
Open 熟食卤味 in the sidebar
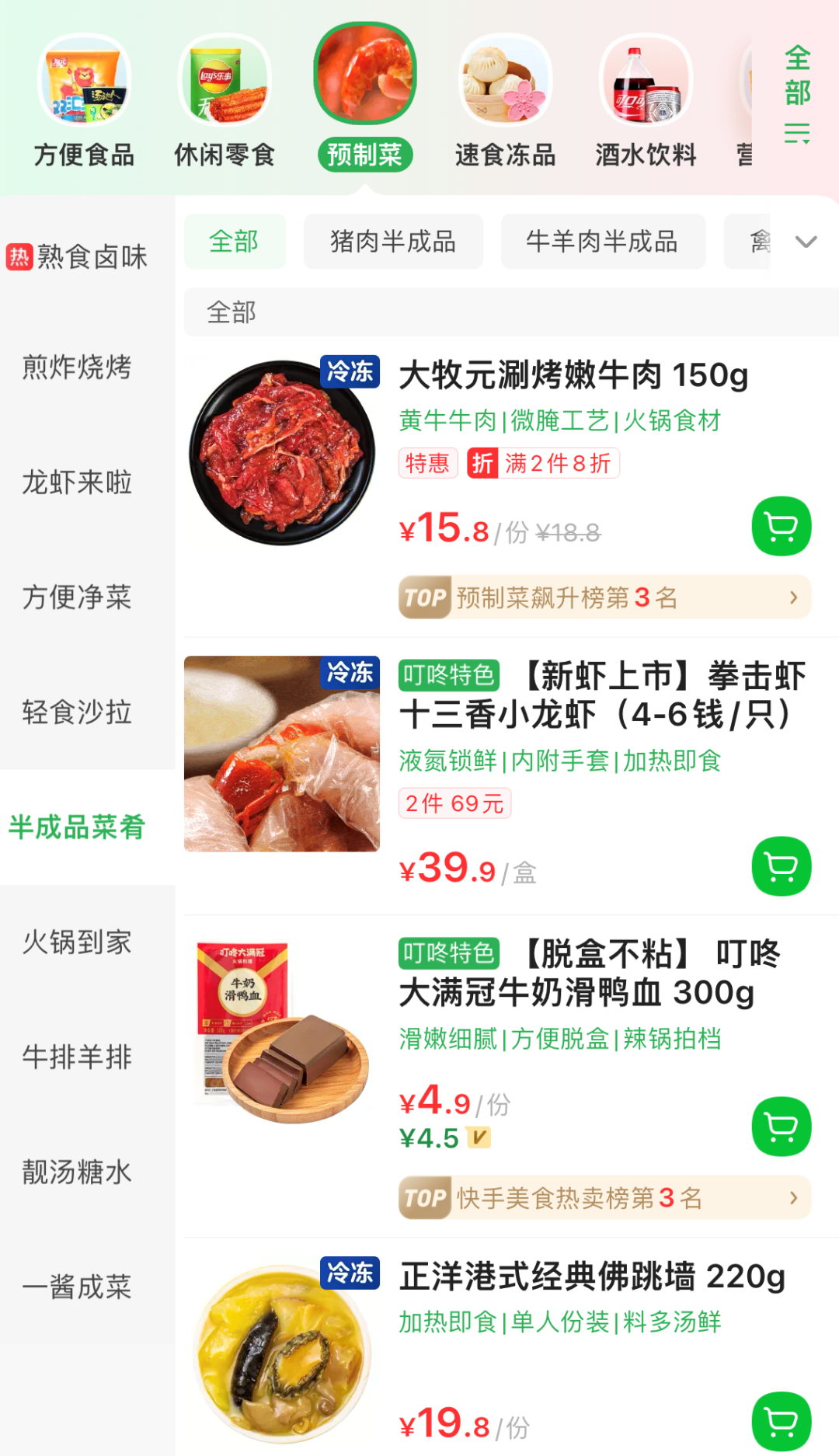(x=78, y=256)
